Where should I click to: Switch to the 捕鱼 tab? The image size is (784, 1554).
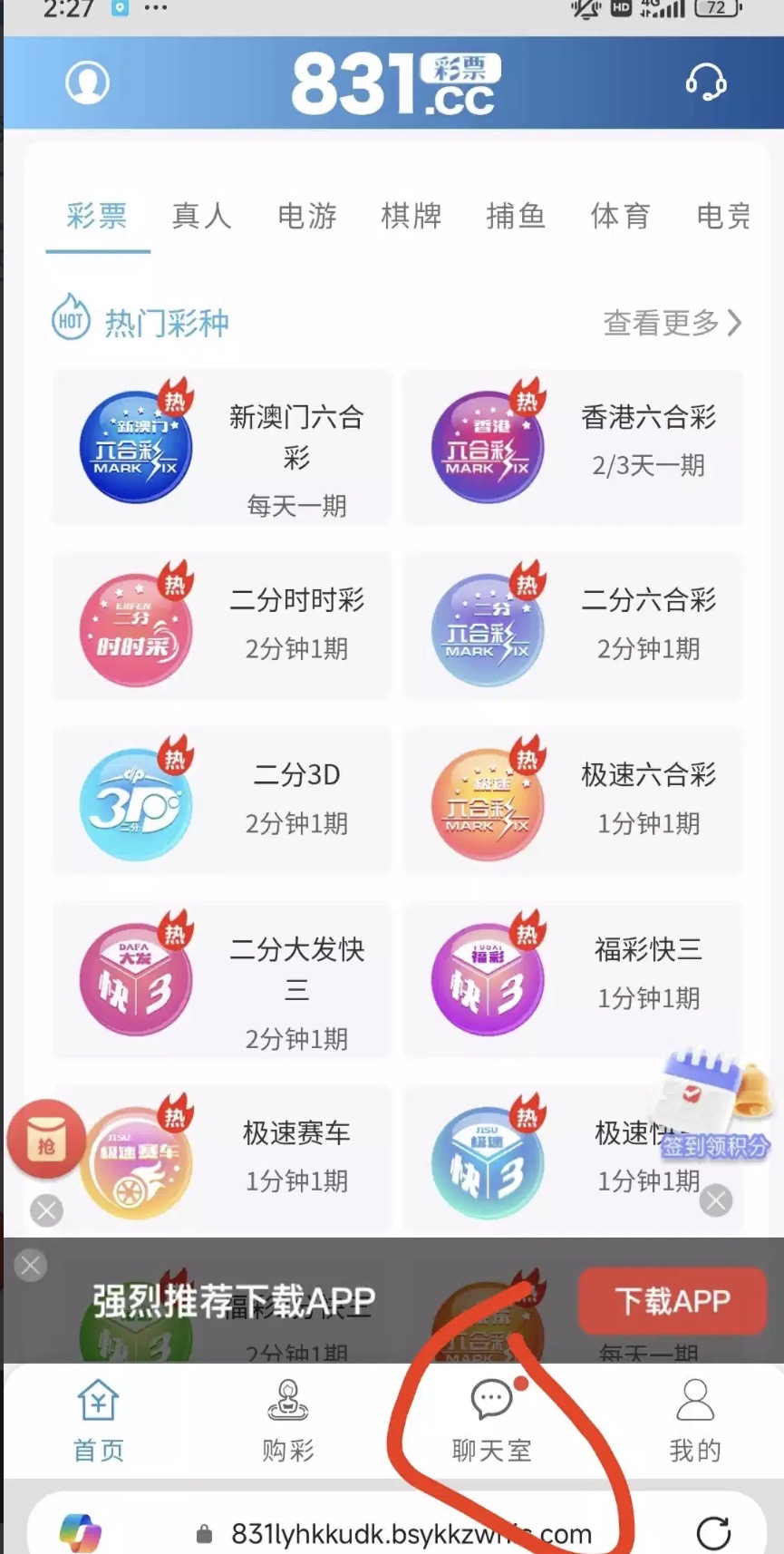515,216
